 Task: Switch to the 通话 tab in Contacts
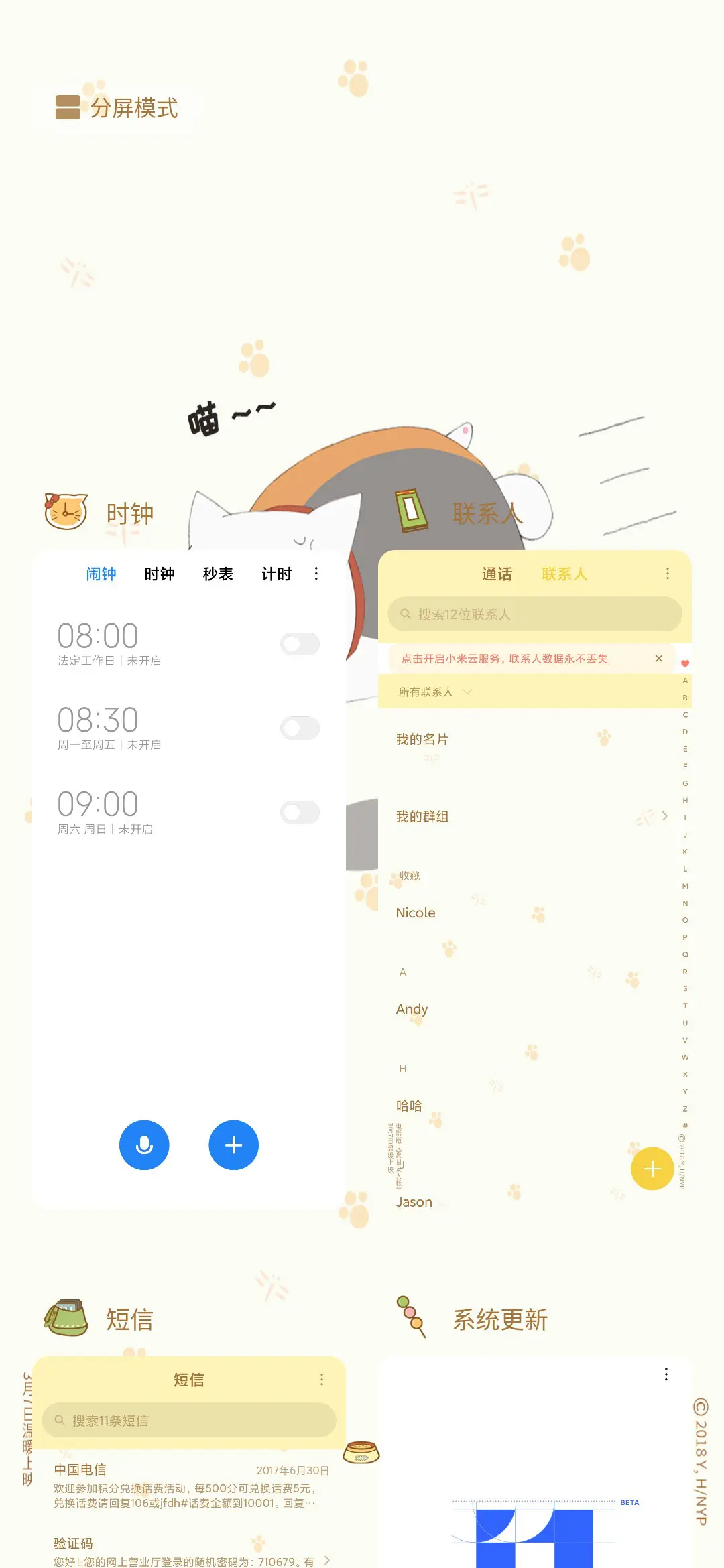(497, 574)
